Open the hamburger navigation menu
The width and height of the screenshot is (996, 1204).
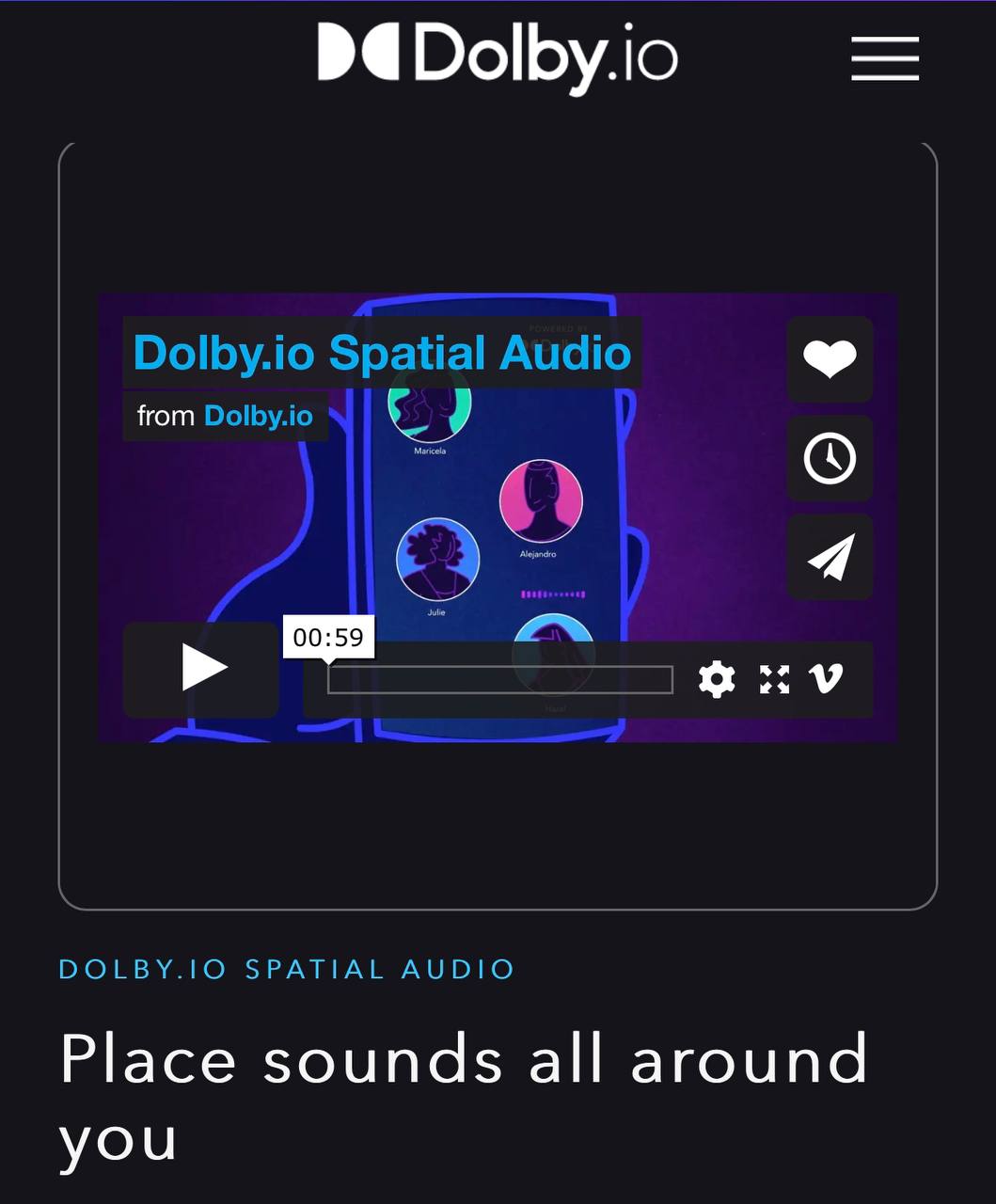tap(884, 58)
